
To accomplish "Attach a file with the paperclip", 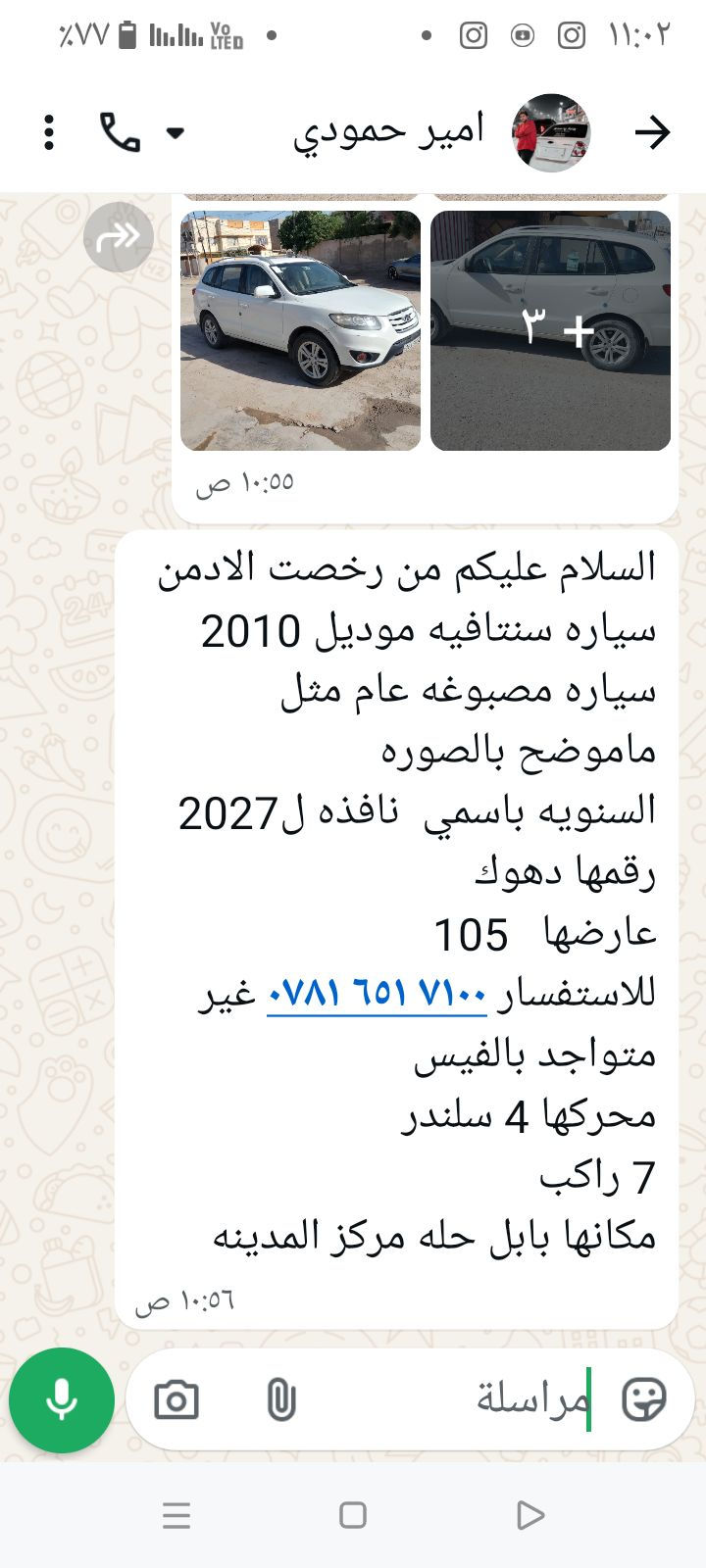I will pos(281,1399).
